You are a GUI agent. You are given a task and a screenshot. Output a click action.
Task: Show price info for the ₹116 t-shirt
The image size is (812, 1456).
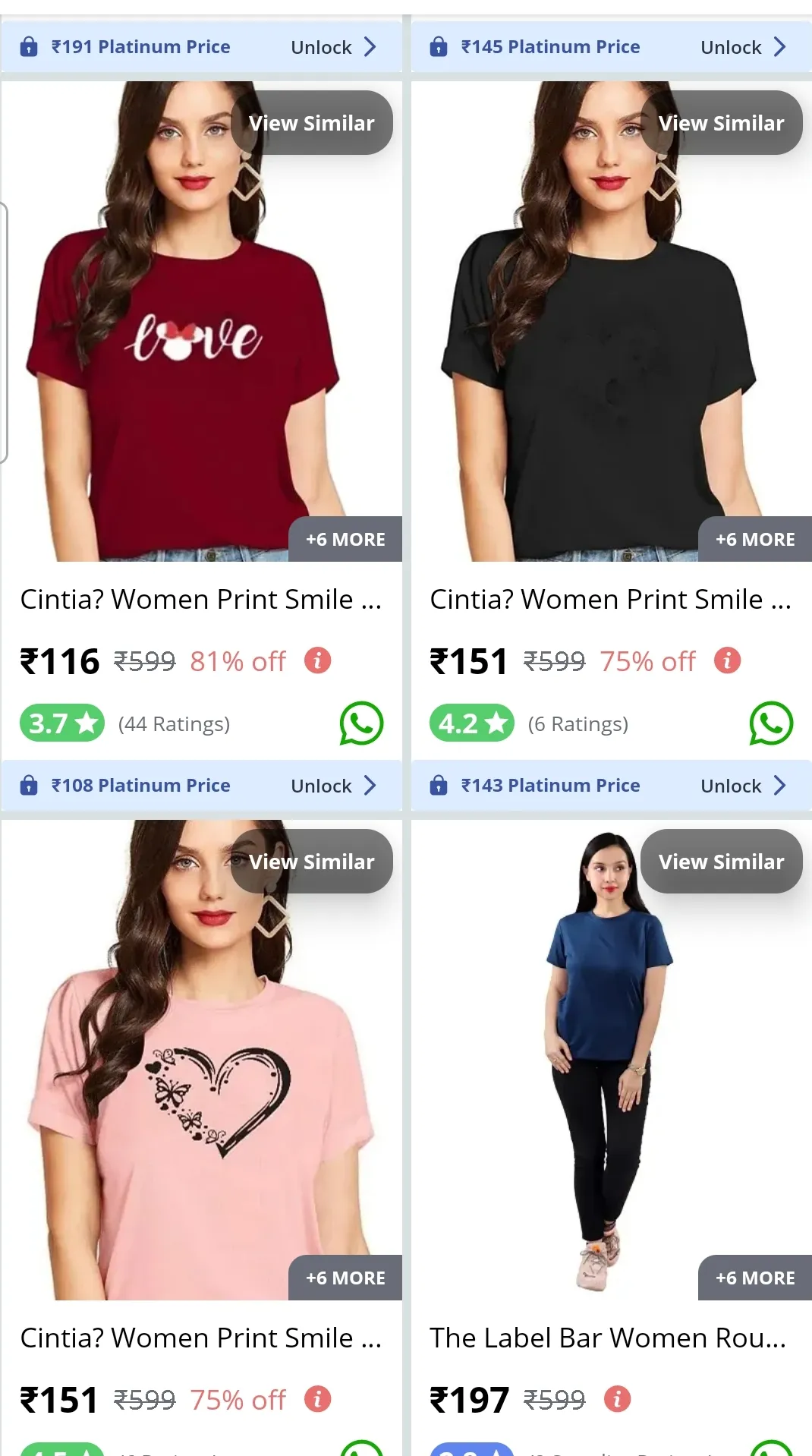318,660
